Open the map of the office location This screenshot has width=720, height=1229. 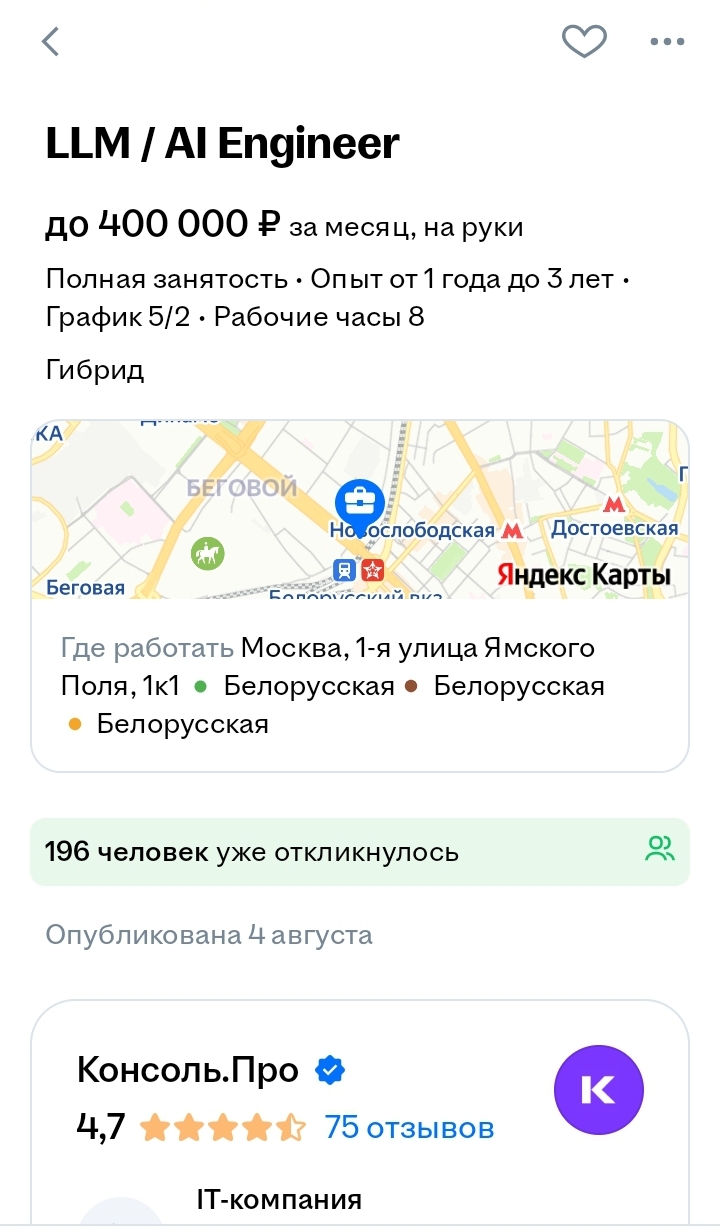(360, 511)
